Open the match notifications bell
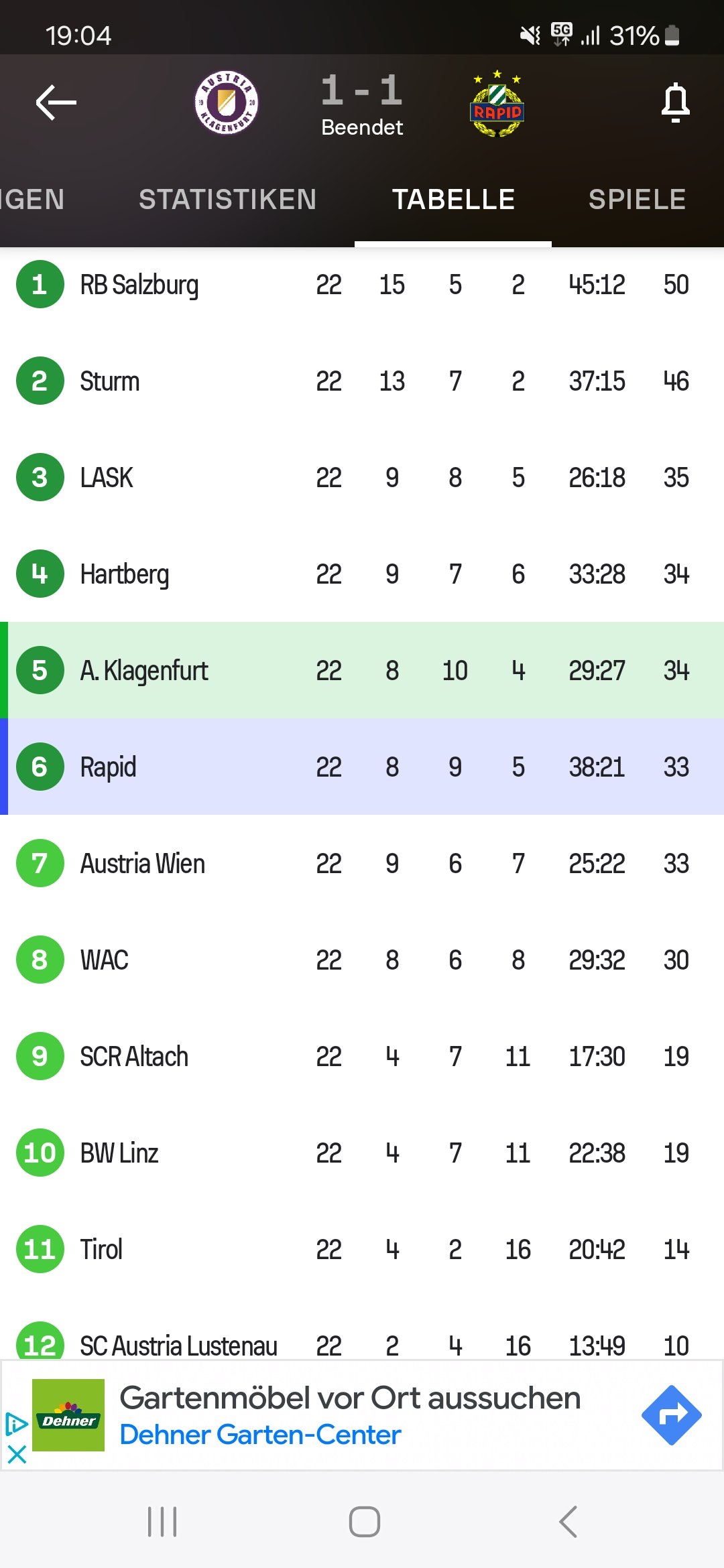The width and height of the screenshot is (724, 1568). pos(675,103)
